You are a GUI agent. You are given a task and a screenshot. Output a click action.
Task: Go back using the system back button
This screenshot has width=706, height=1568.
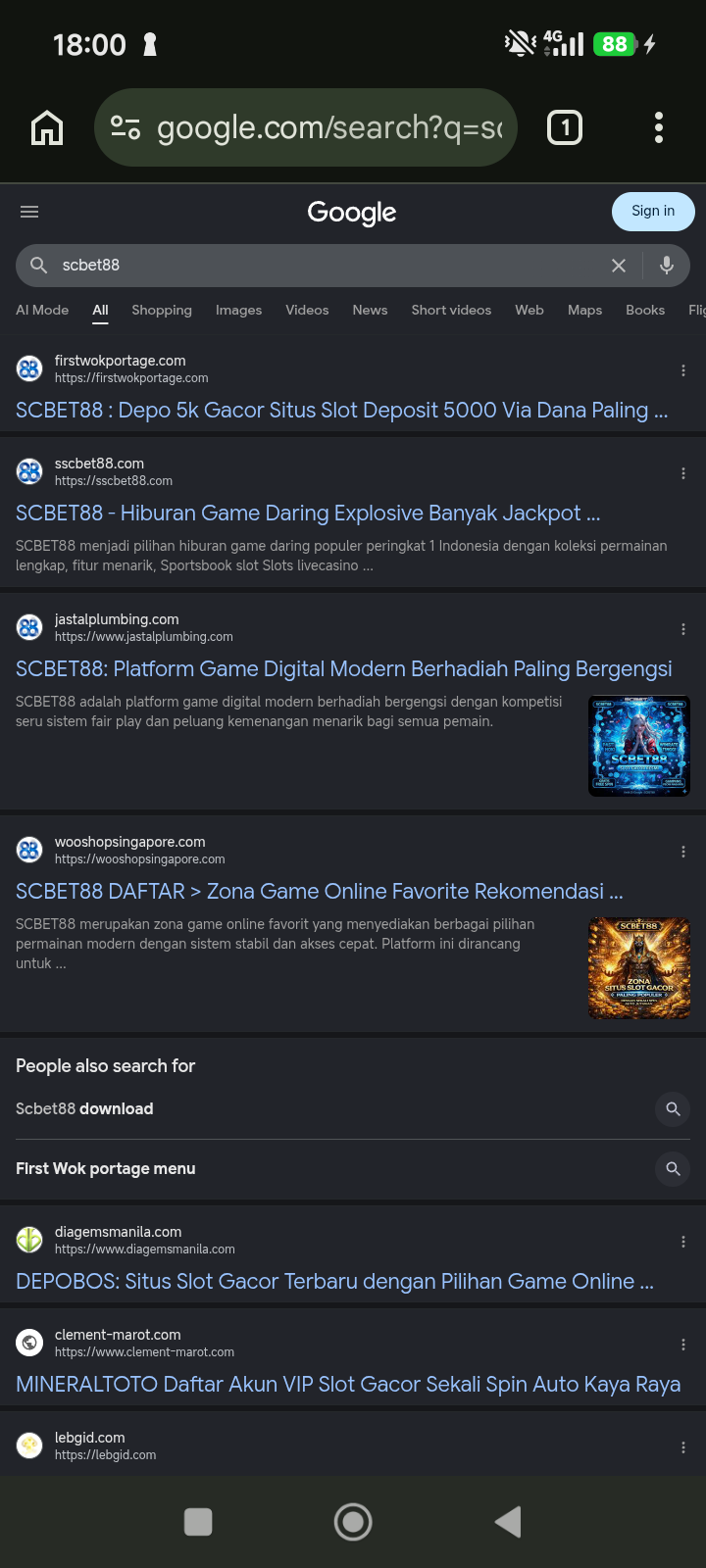pyautogui.click(x=507, y=1521)
